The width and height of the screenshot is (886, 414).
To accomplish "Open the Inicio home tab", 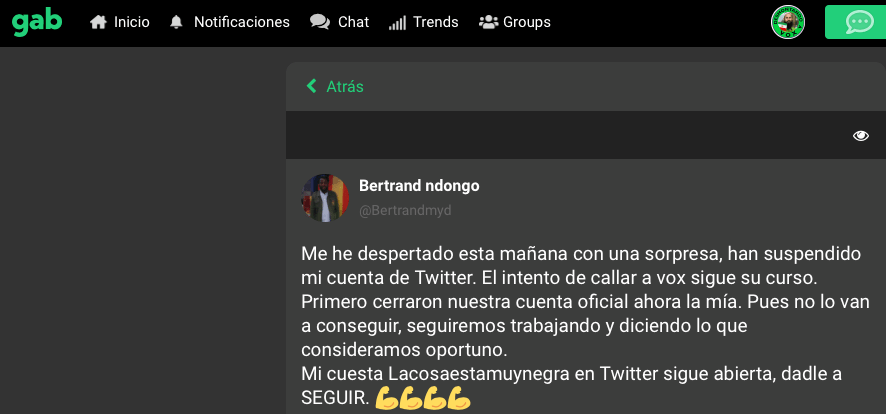I will (119, 22).
